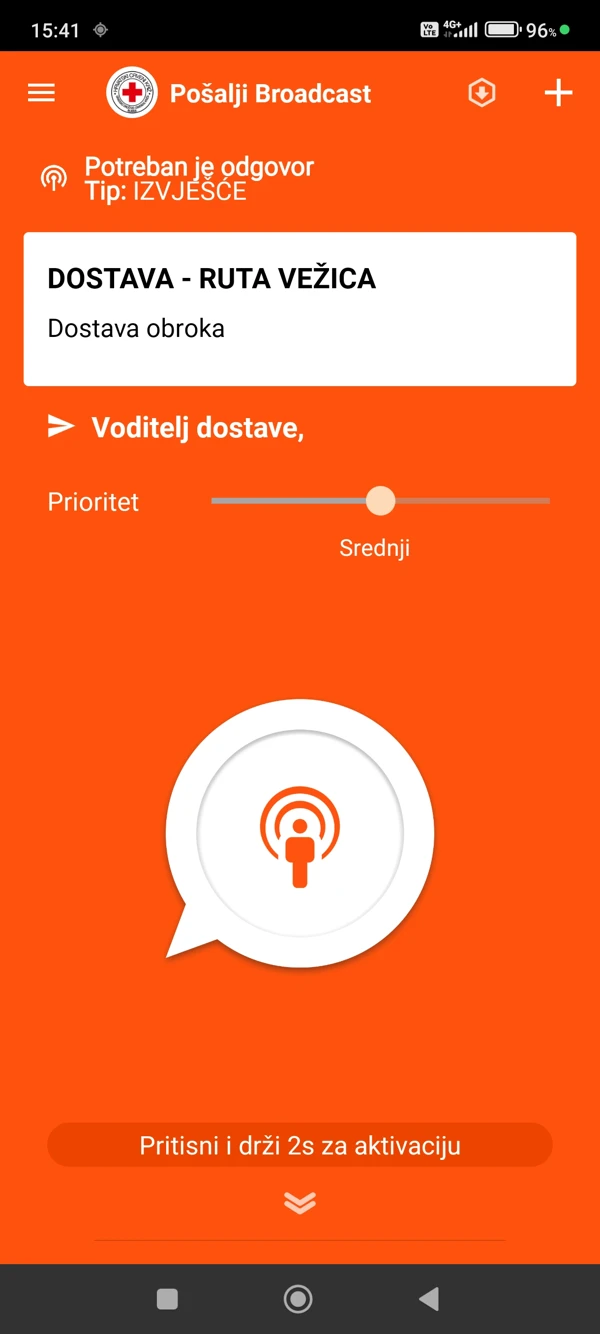
Task: Add a new broadcast with plus
Action: coord(558,93)
